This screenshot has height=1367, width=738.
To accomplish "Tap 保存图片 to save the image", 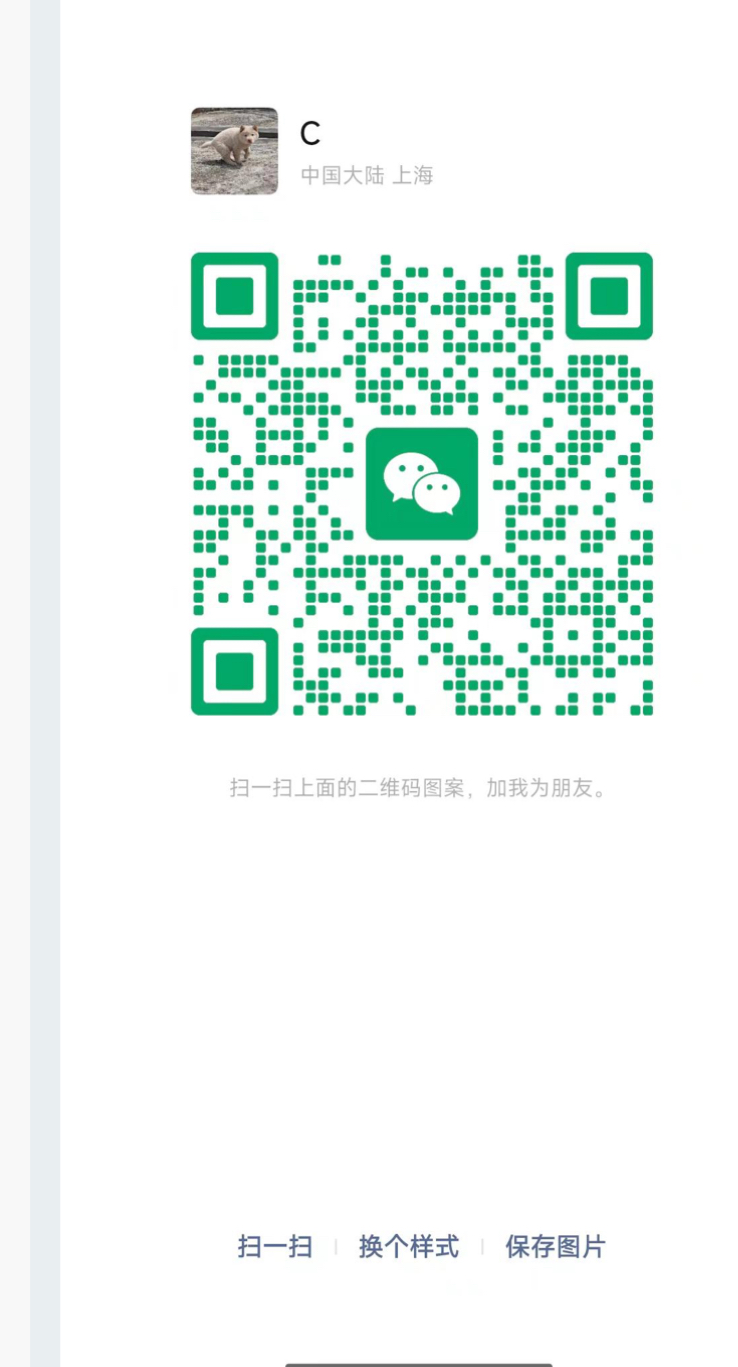I will click(x=556, y=1247).
